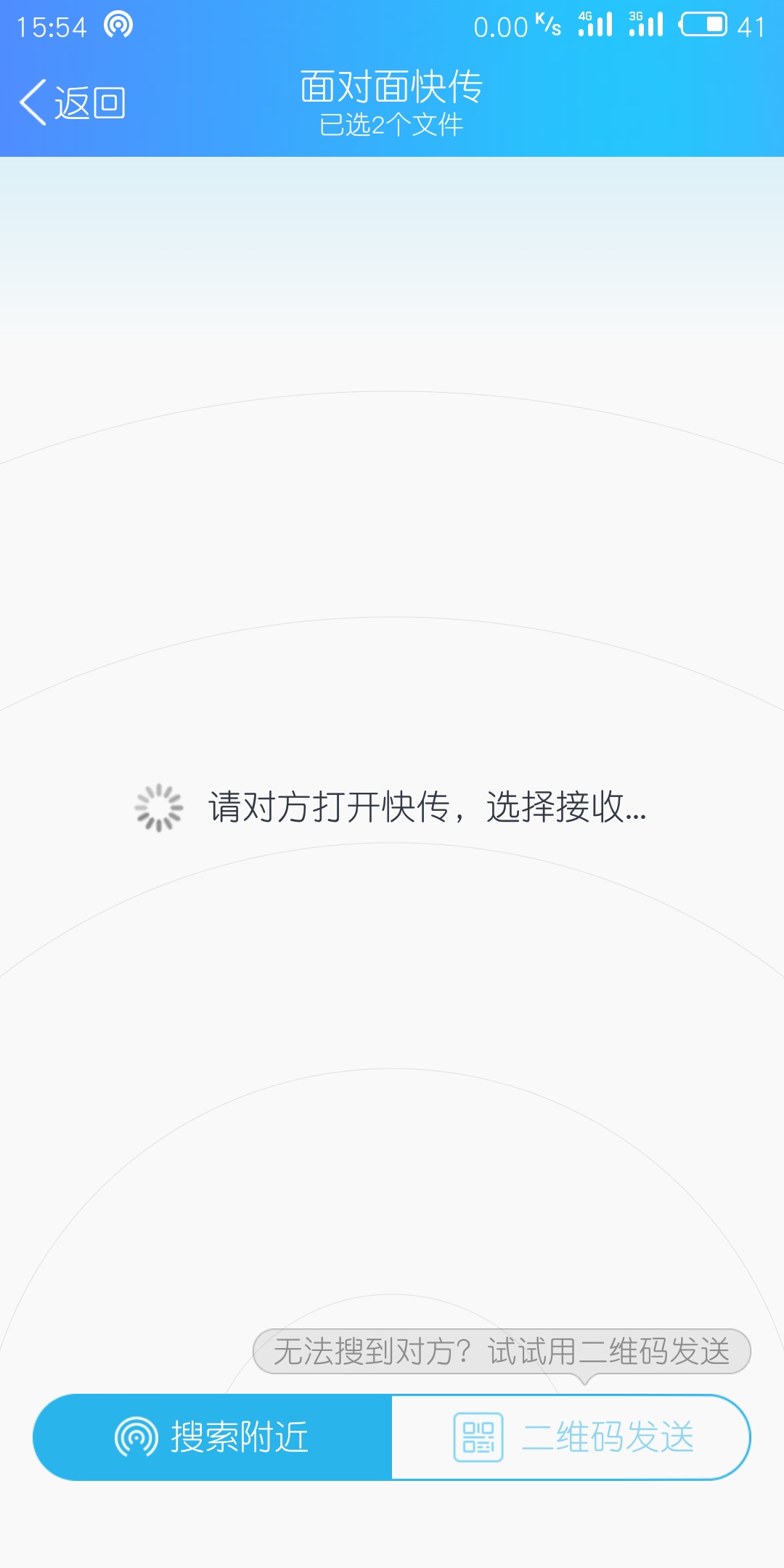
Task: Select the 搜索附近 tab
Action: pos(213,1437)
